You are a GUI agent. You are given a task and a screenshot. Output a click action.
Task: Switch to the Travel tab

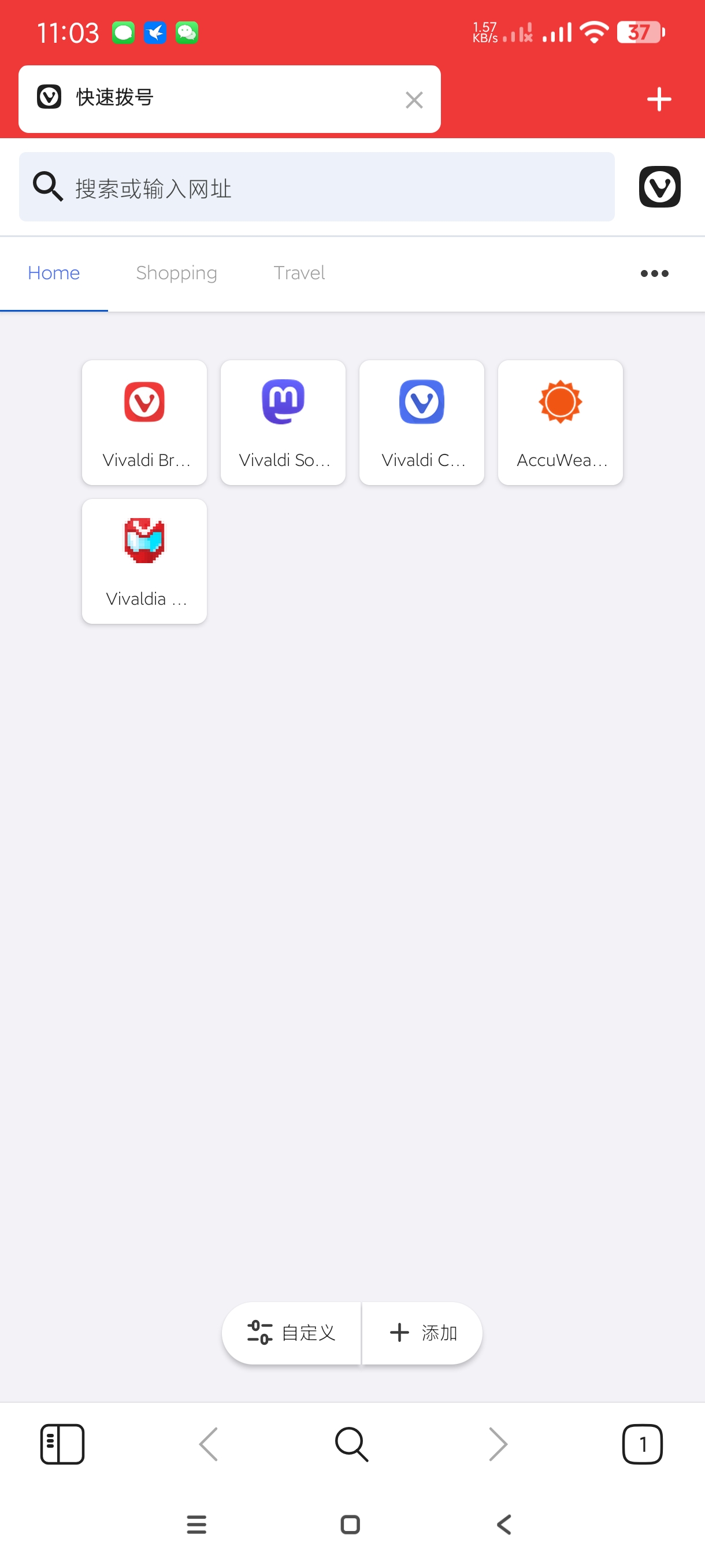299,273
